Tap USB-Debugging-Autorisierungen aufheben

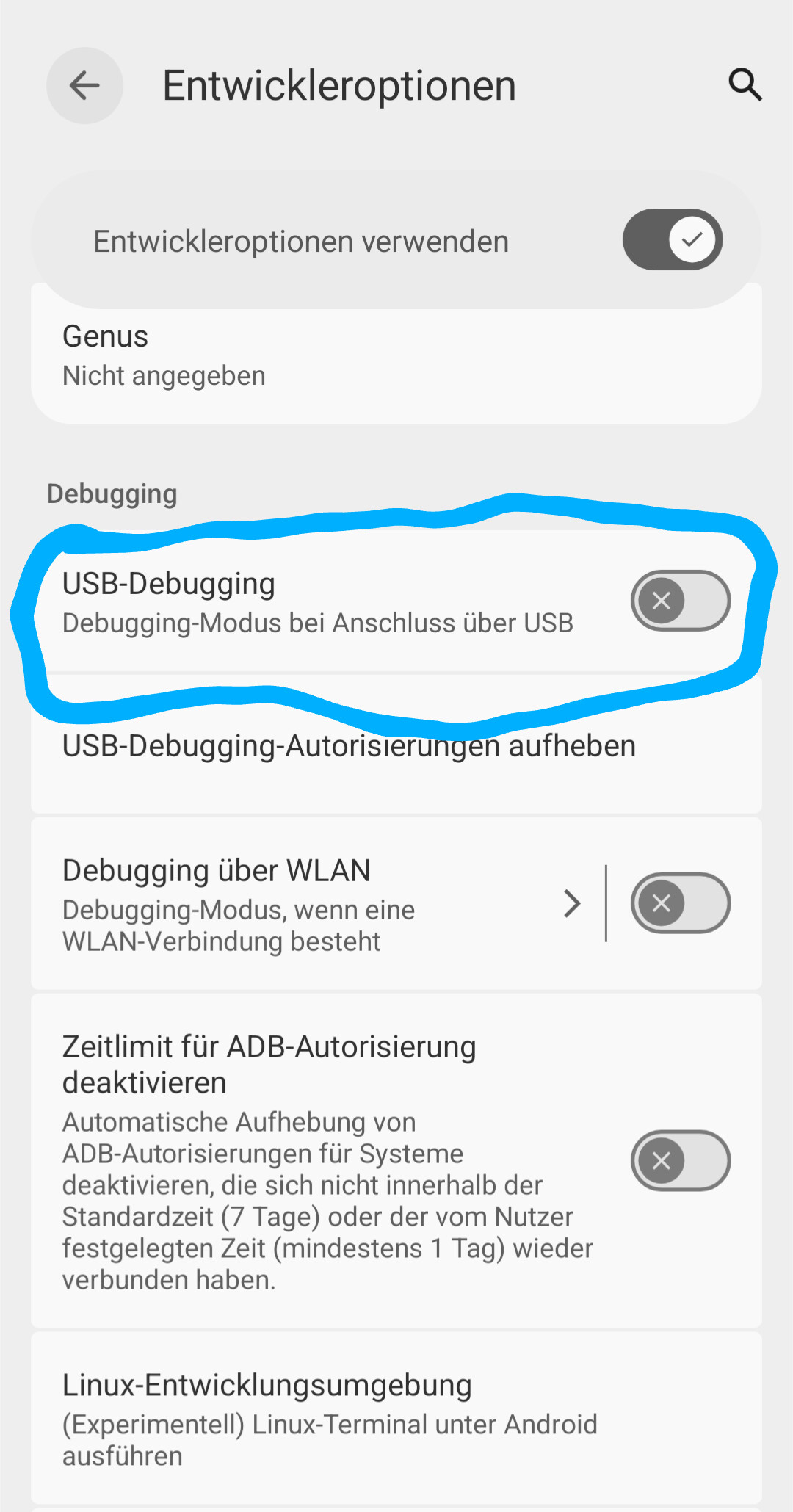[349, 747]
